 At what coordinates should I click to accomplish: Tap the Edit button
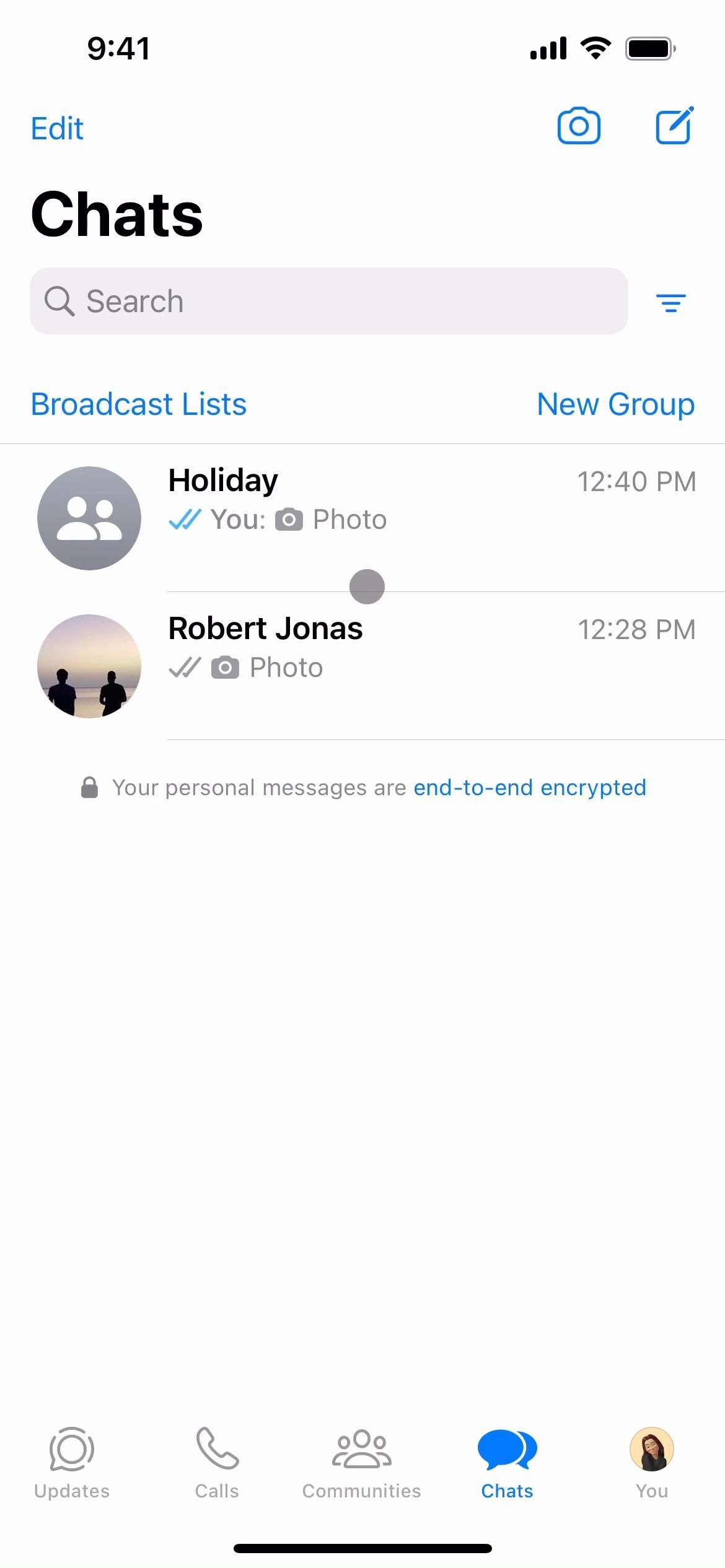point(57,129)
